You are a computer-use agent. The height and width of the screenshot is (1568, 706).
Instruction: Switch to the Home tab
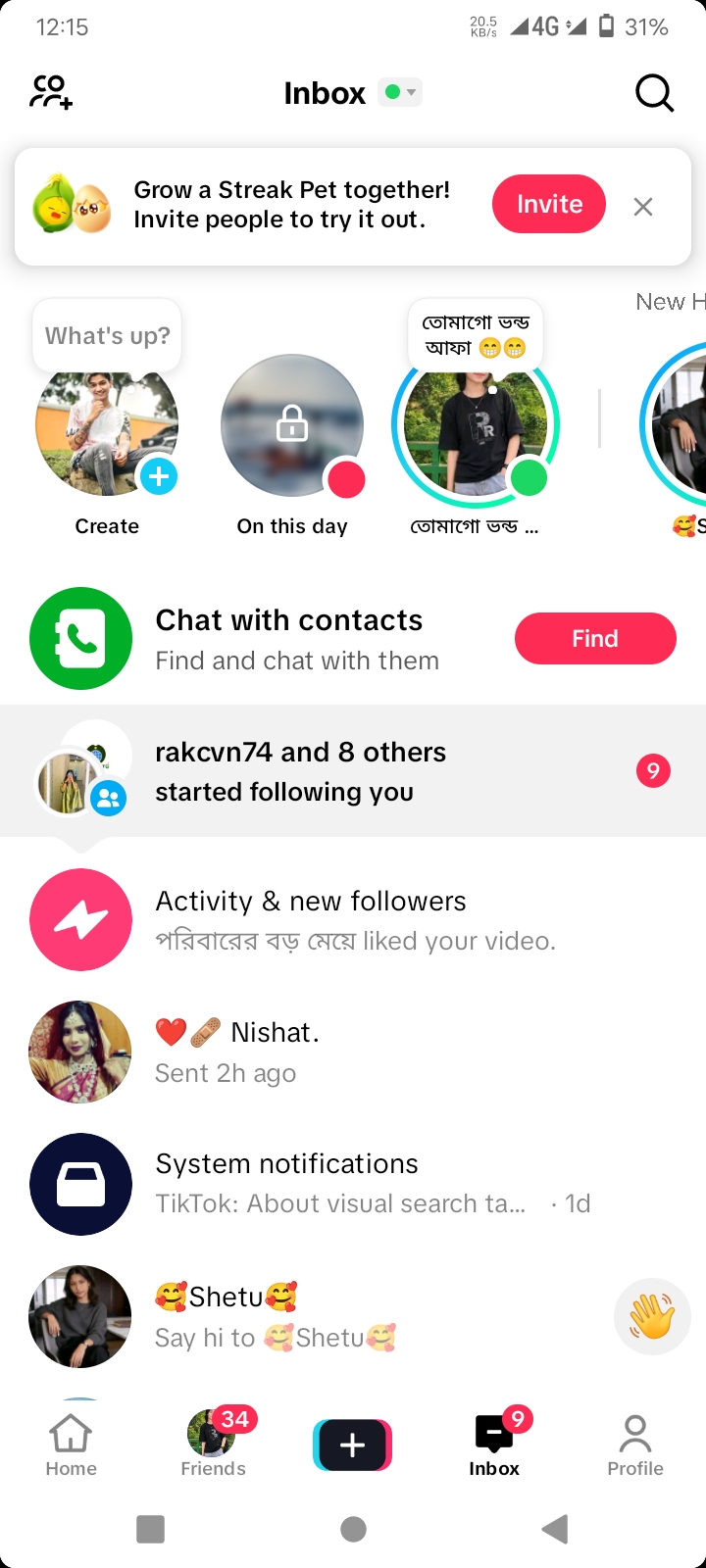tap(72, 1445)
